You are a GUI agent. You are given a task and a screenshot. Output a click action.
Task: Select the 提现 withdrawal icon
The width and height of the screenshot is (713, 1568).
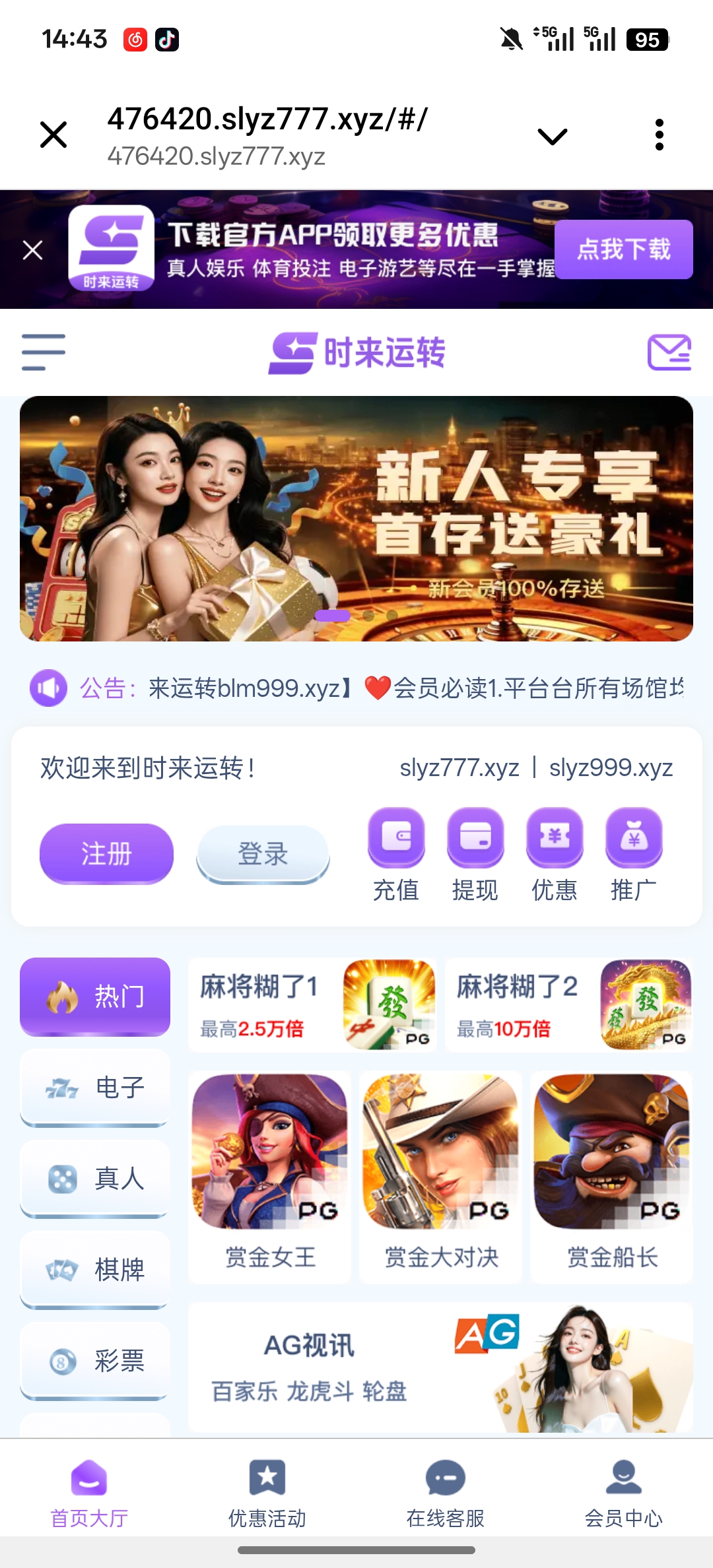click(x=475, y=839)
